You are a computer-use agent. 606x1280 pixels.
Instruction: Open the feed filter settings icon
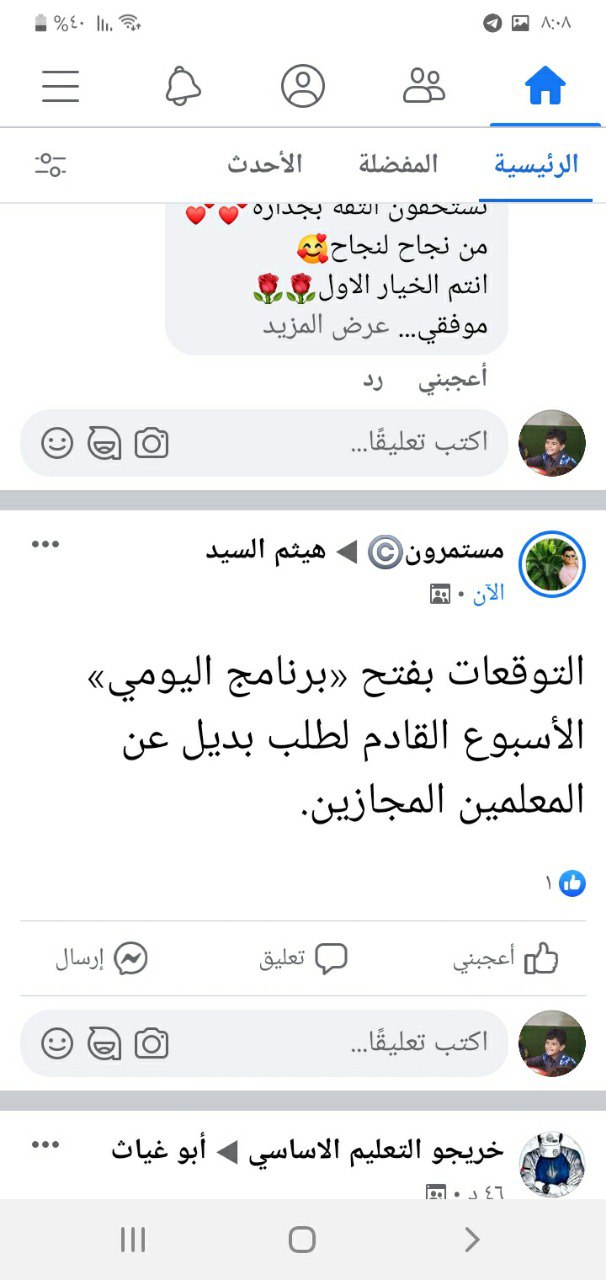(x=50, y=165)
